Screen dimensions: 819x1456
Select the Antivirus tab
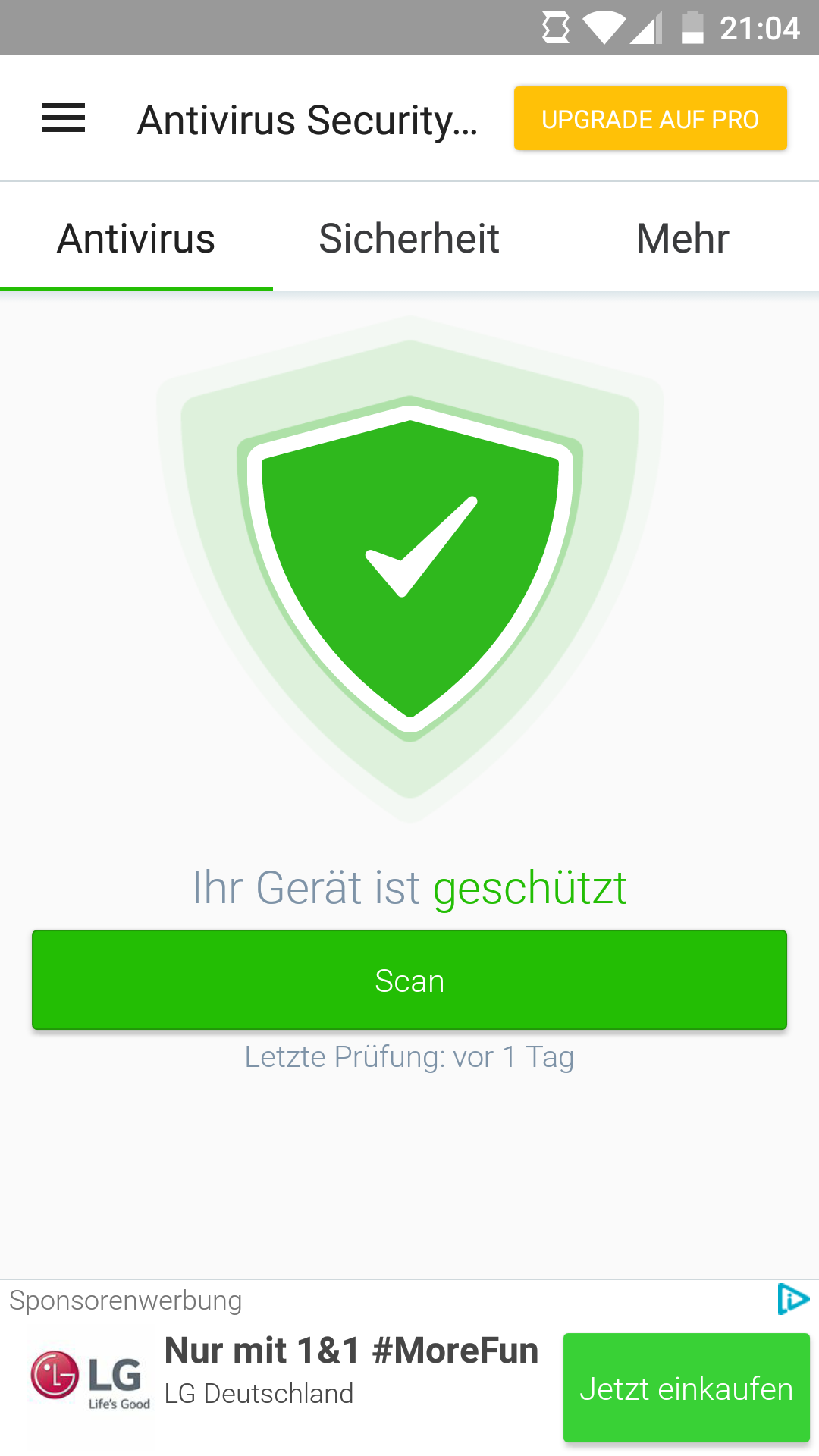(x=136, y=238)
